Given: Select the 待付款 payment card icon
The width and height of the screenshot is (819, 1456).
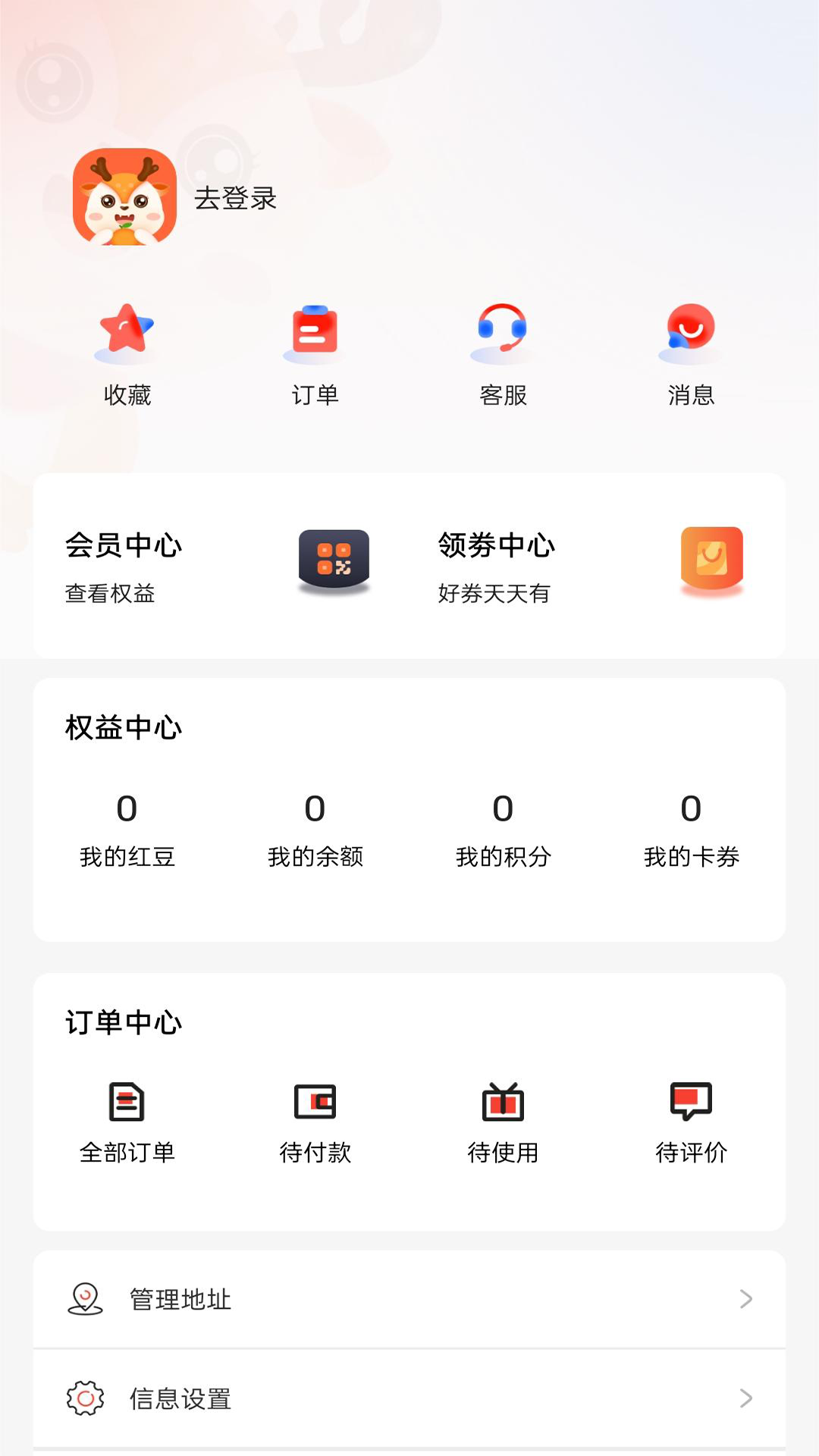Looking at the screenshot, I should point(315,1103).
